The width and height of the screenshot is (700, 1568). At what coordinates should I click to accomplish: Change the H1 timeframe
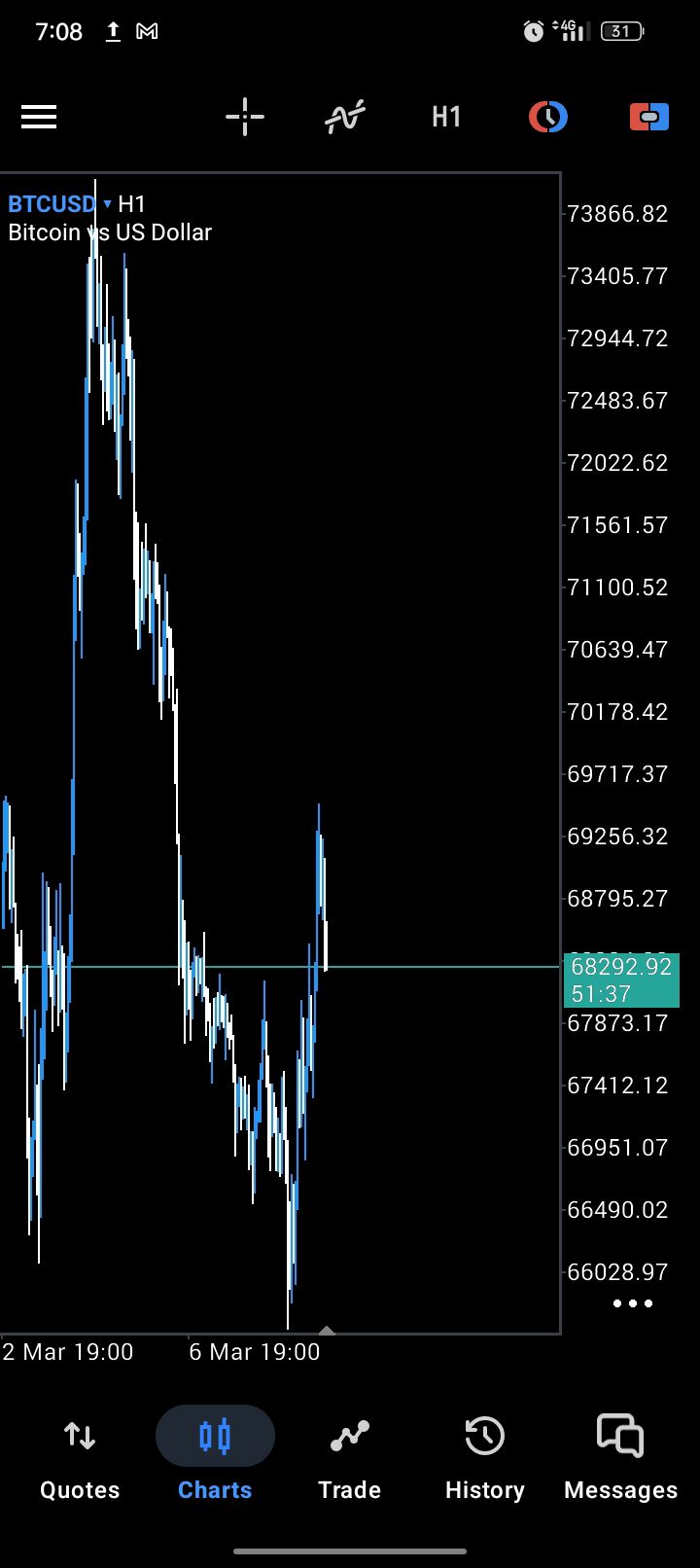446,118
